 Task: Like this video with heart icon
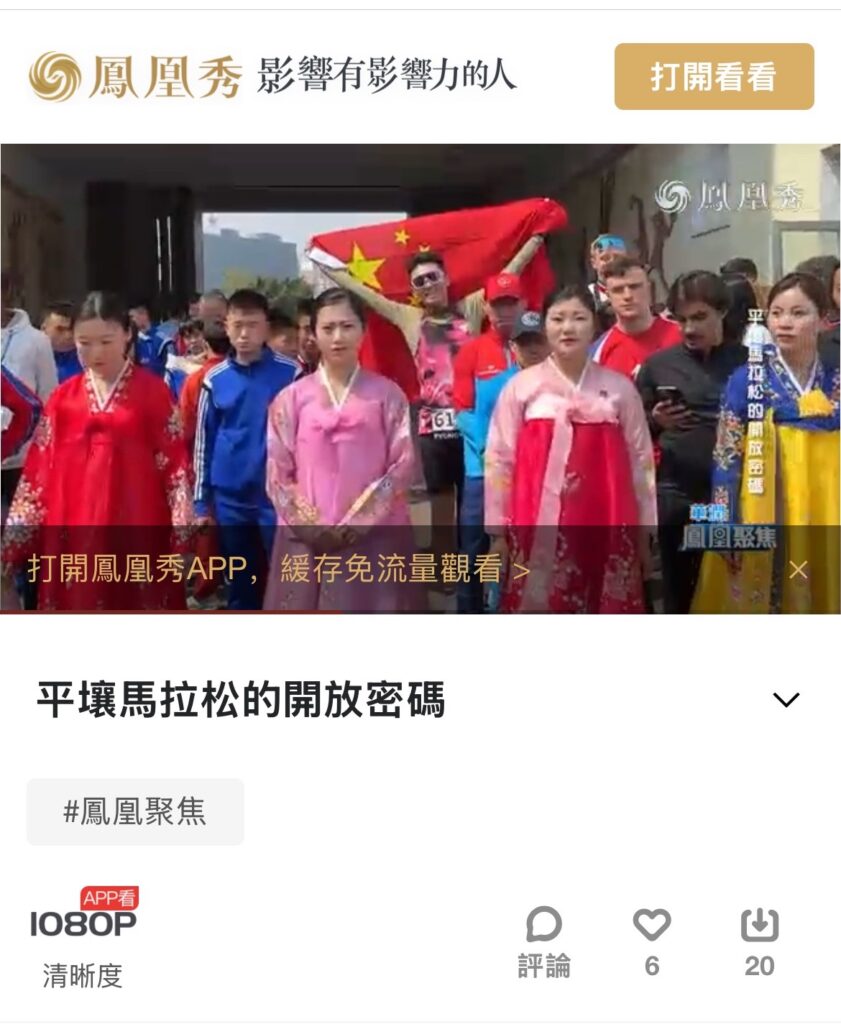652,940
